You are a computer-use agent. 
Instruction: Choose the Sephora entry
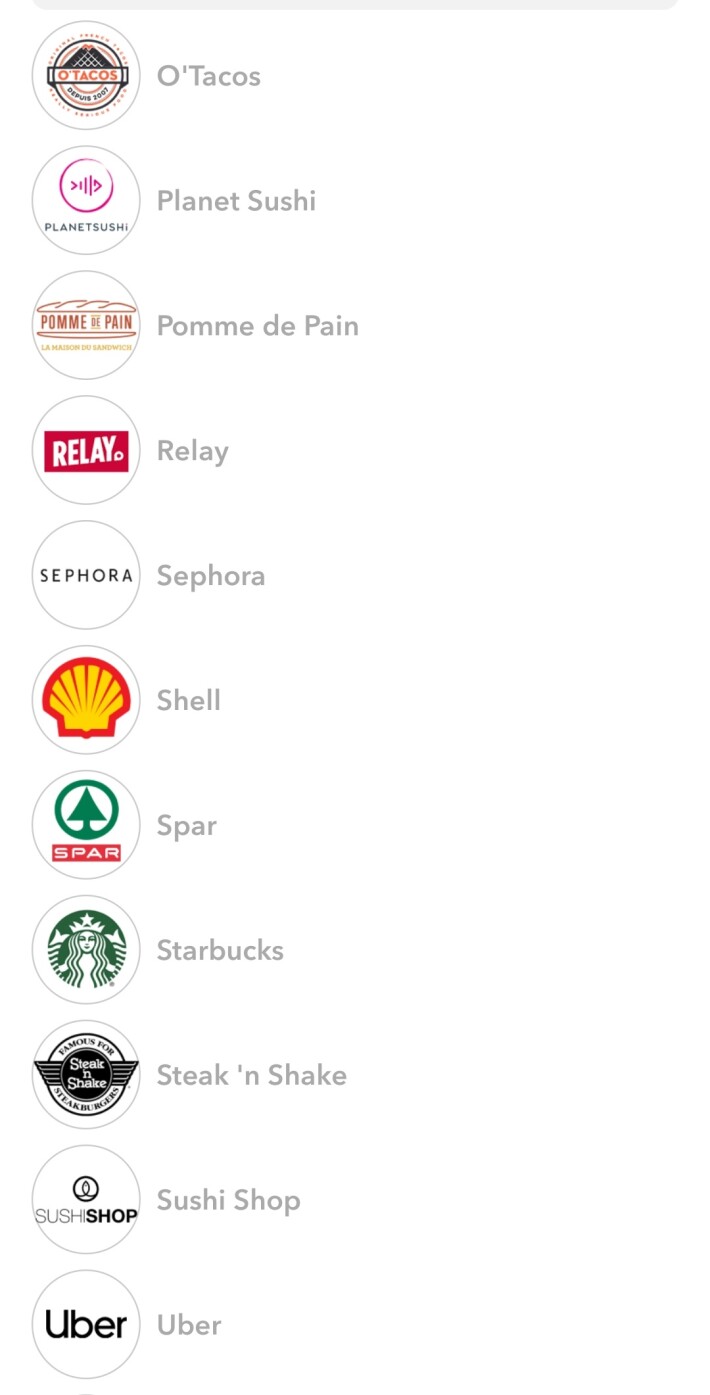click(x=355, y=576)
